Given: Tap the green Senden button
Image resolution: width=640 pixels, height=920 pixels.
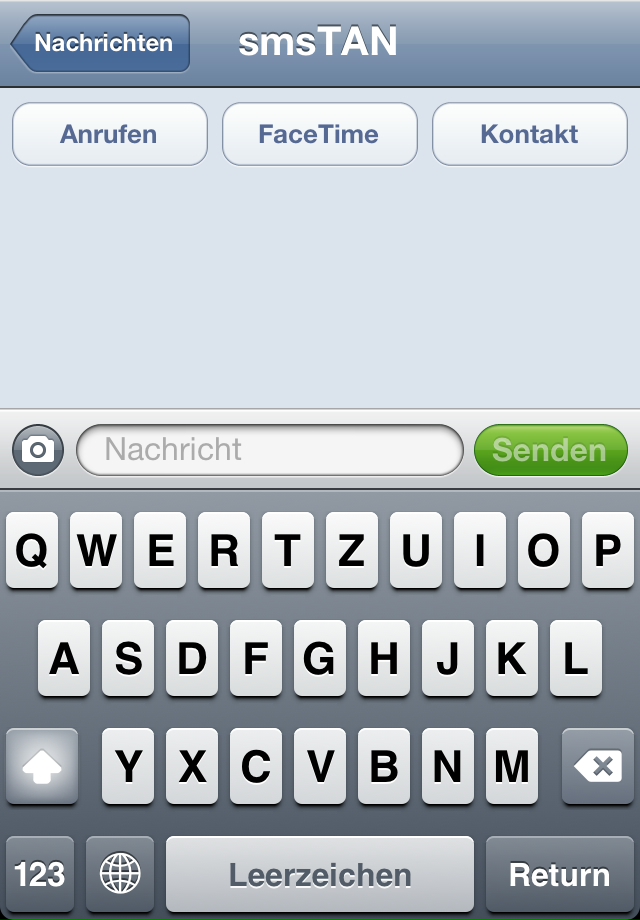Looking at the screenshot, I should [x=550, y=450].
